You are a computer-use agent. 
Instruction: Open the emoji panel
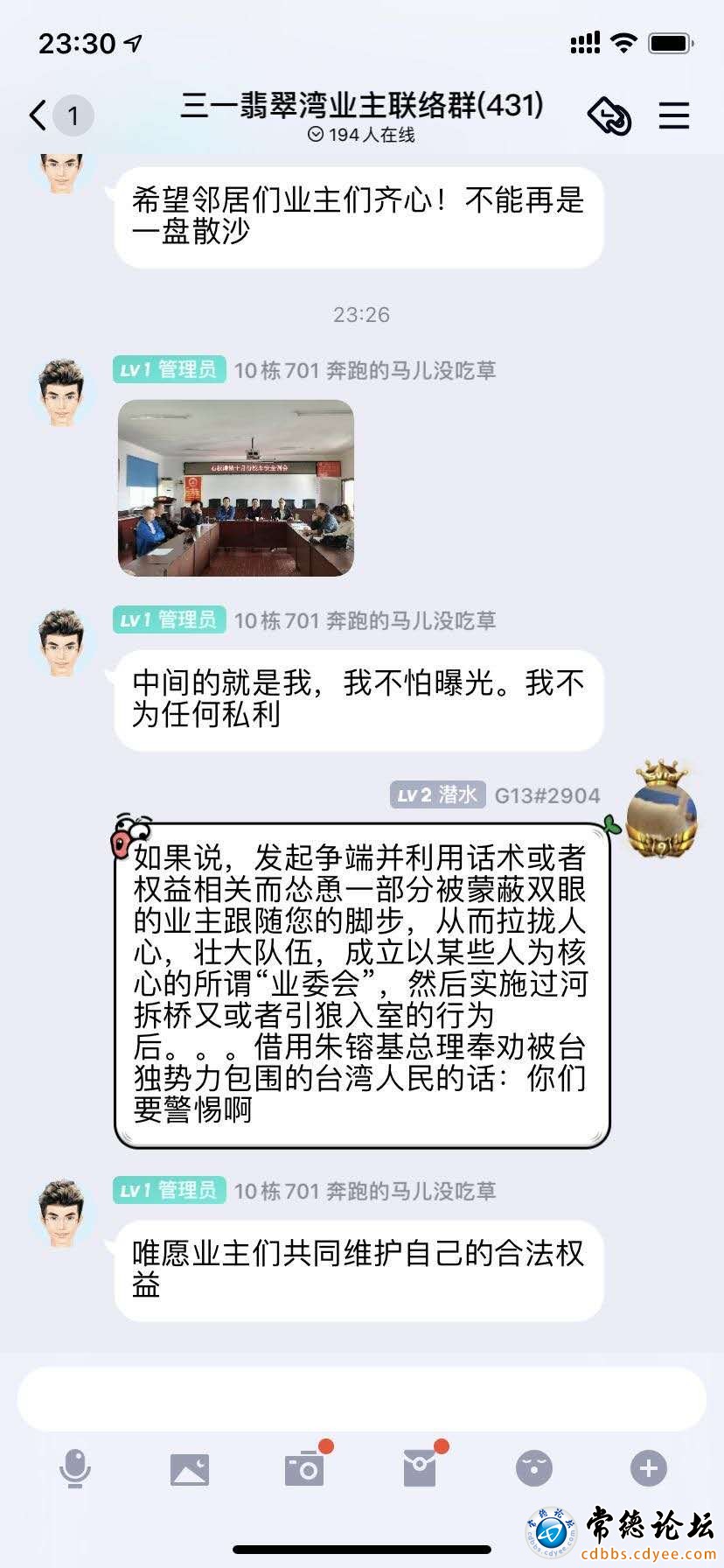(x=534, y=1468)
